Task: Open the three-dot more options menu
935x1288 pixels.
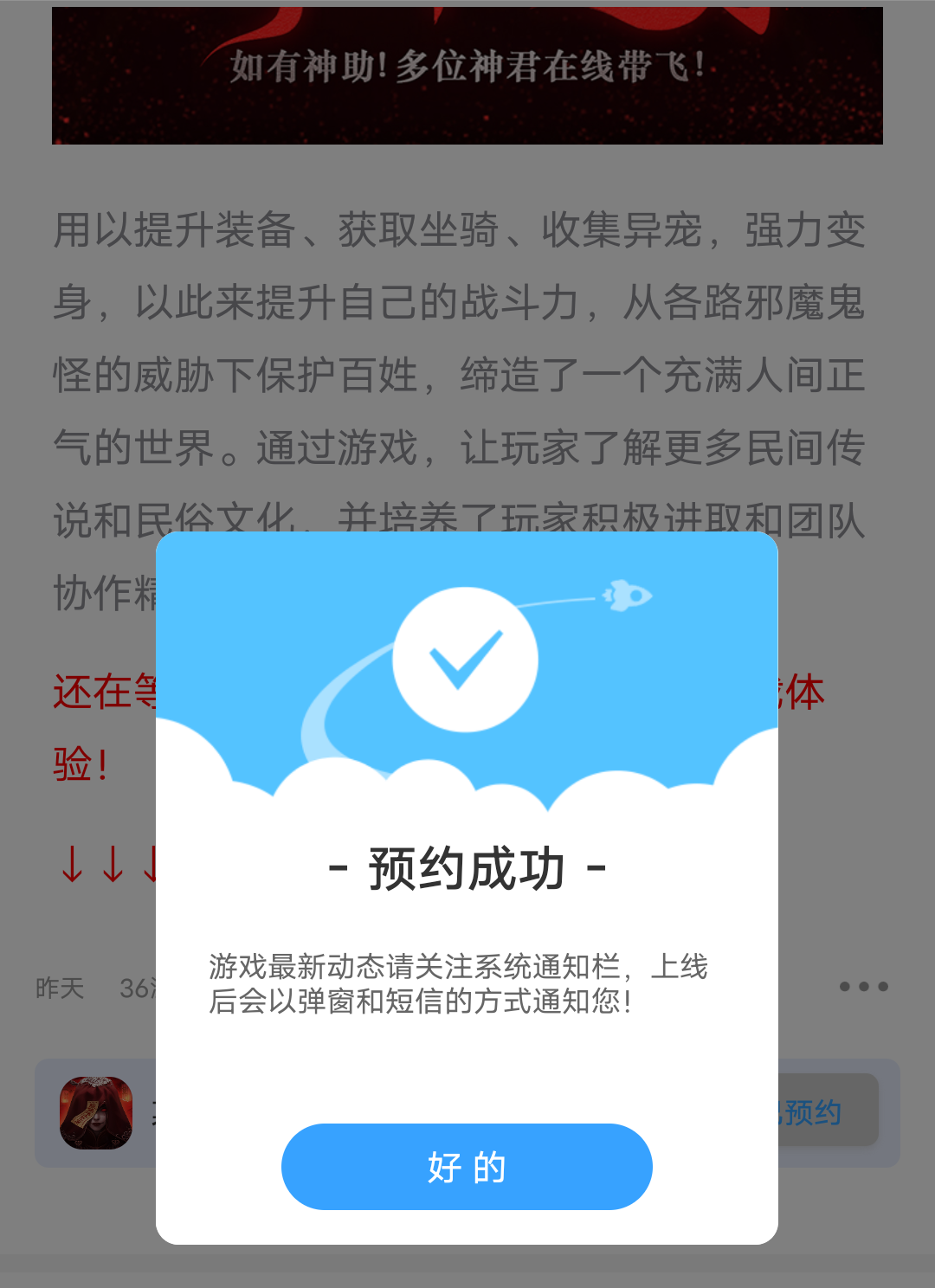Action: 863,987
